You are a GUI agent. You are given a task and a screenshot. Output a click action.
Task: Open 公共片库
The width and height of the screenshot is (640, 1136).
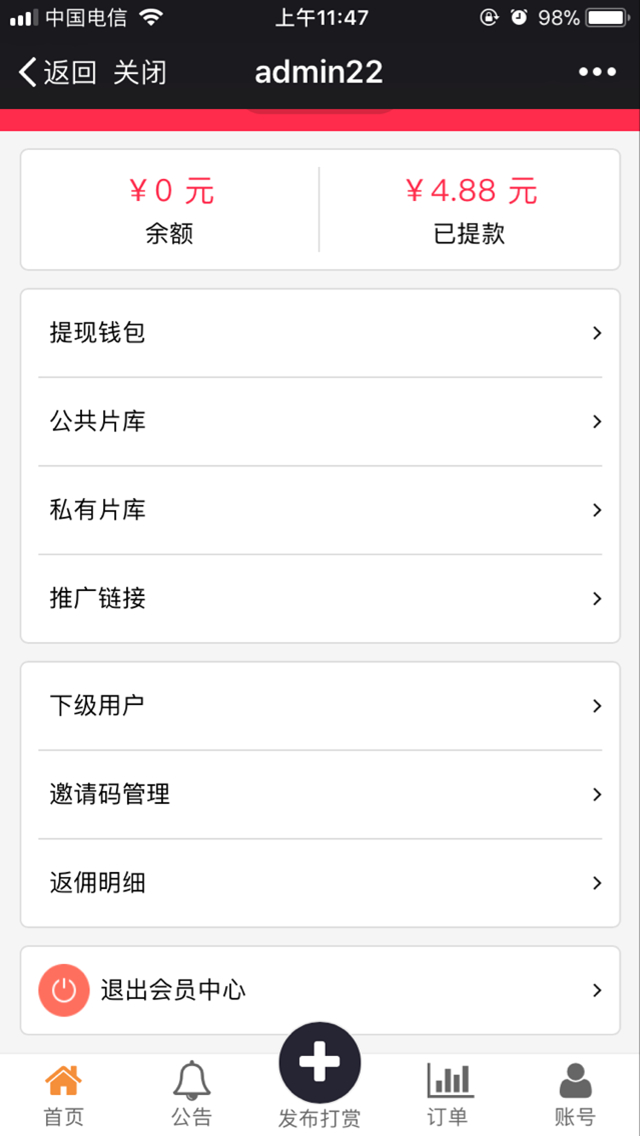320,422
